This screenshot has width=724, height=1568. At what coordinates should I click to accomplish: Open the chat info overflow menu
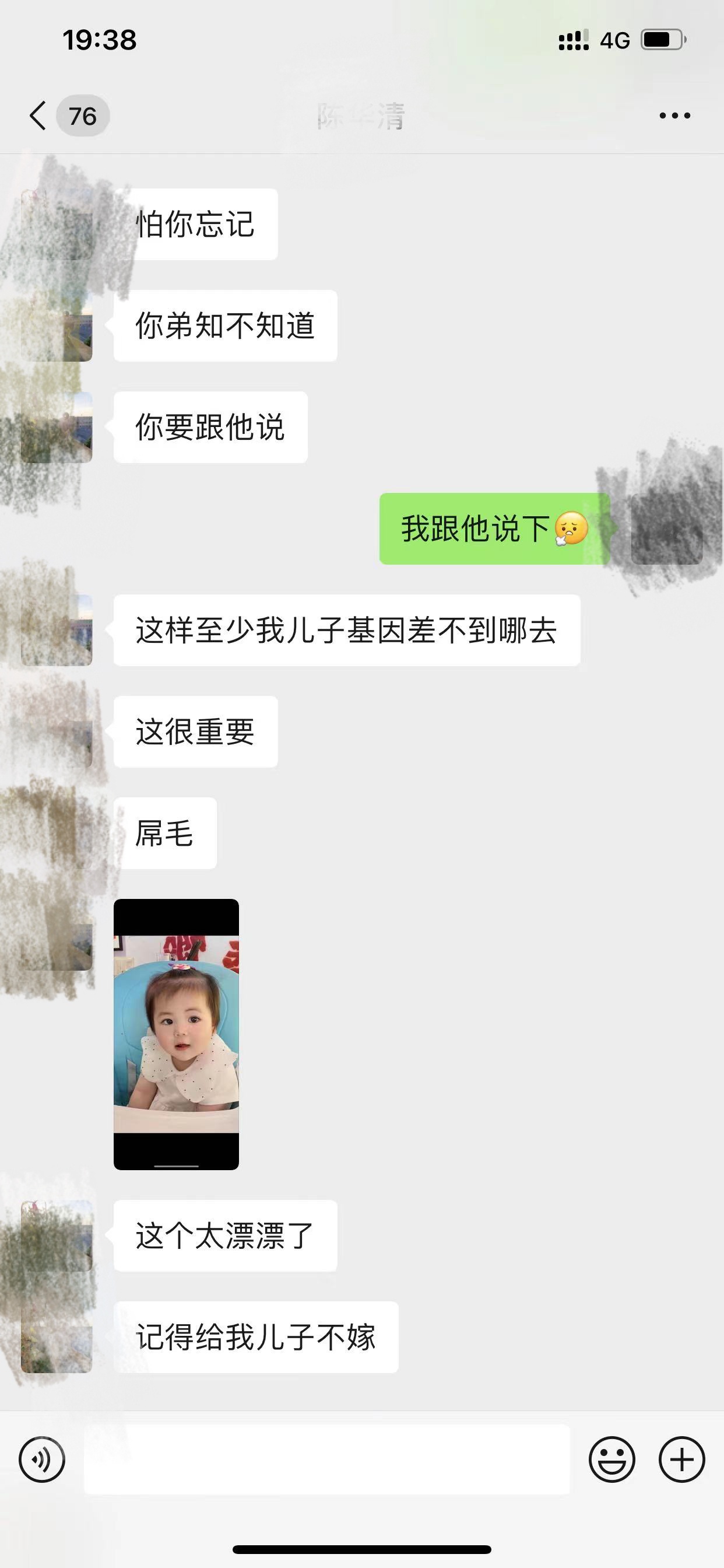pos(674,116)
